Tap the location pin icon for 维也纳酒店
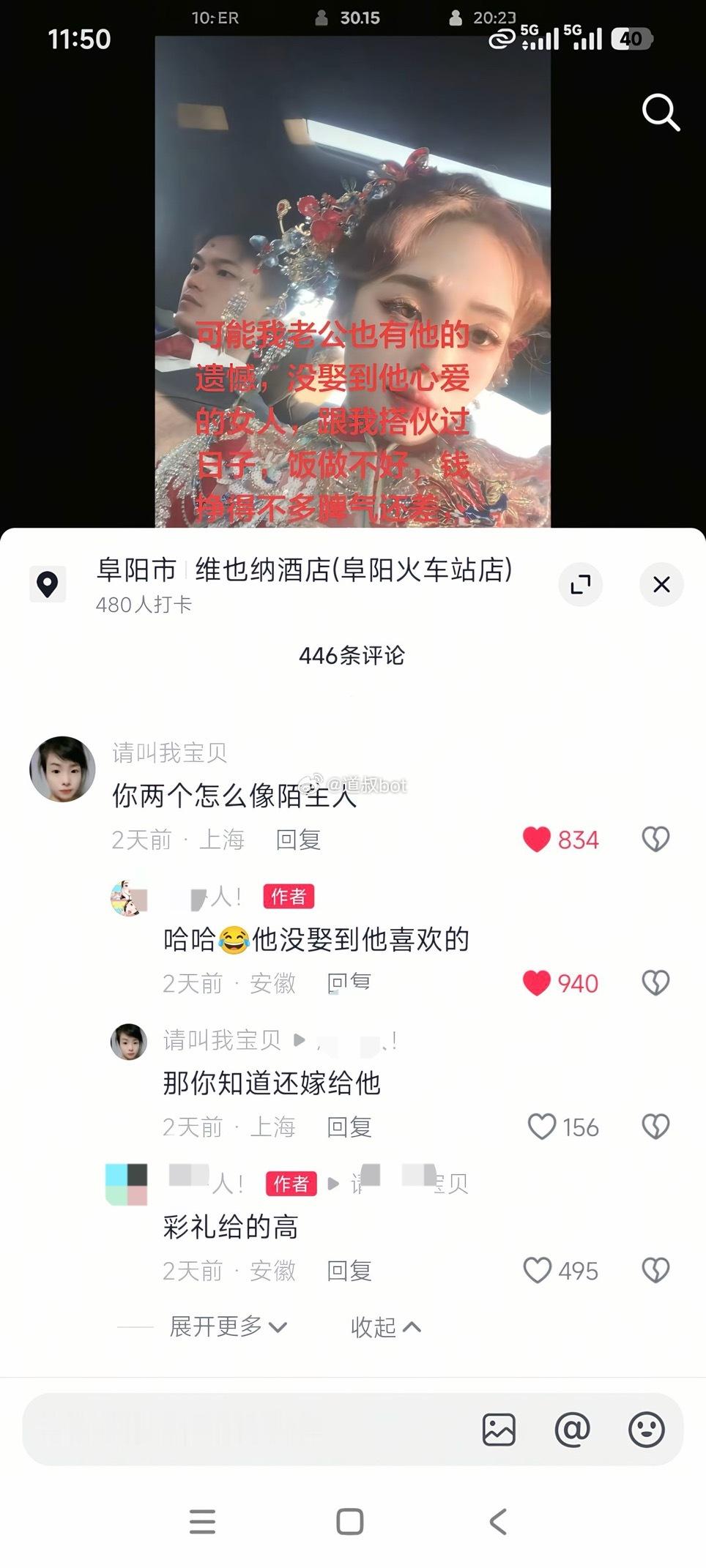The width and height of the screenshot is (706, 1568). tap(48, 584)
